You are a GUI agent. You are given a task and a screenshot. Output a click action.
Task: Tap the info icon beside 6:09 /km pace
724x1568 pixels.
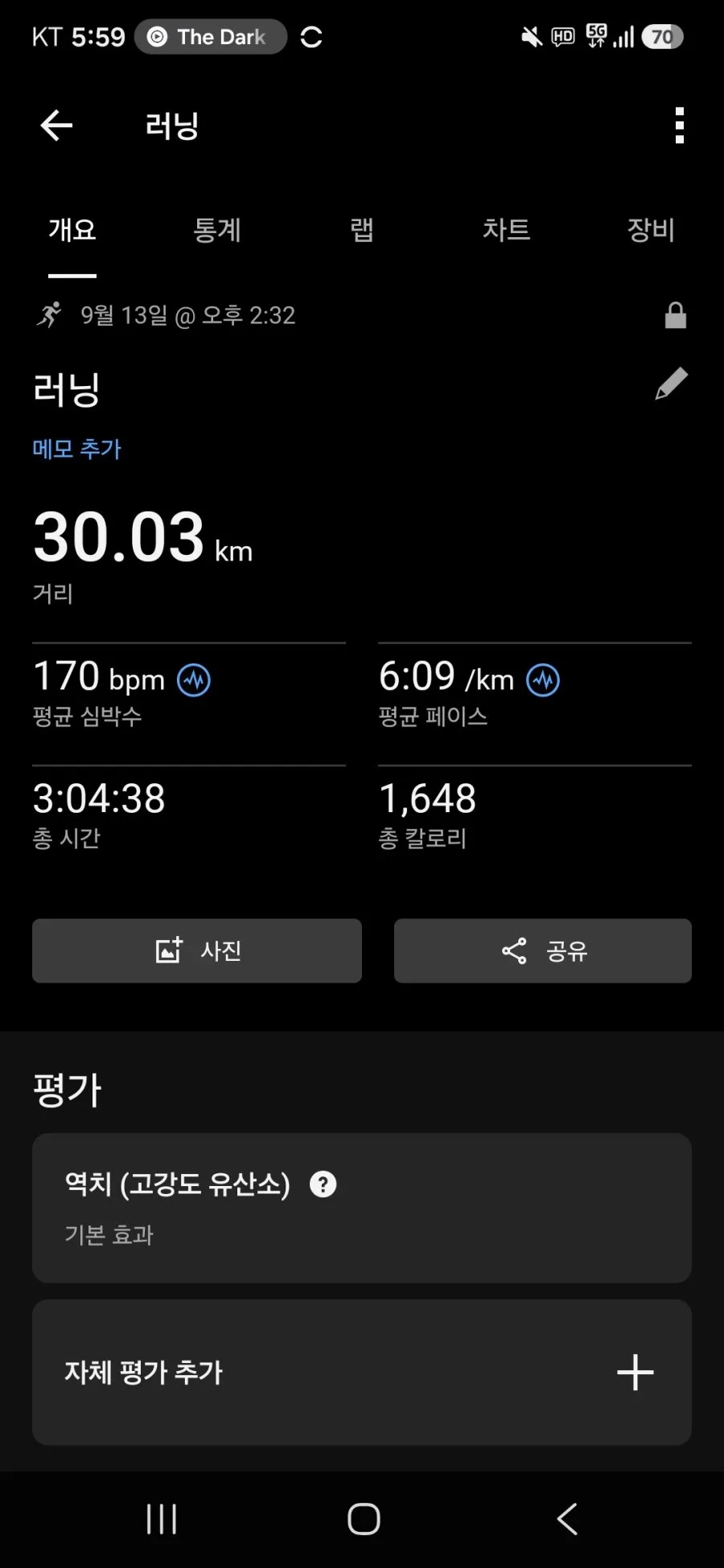coord(543,680)
